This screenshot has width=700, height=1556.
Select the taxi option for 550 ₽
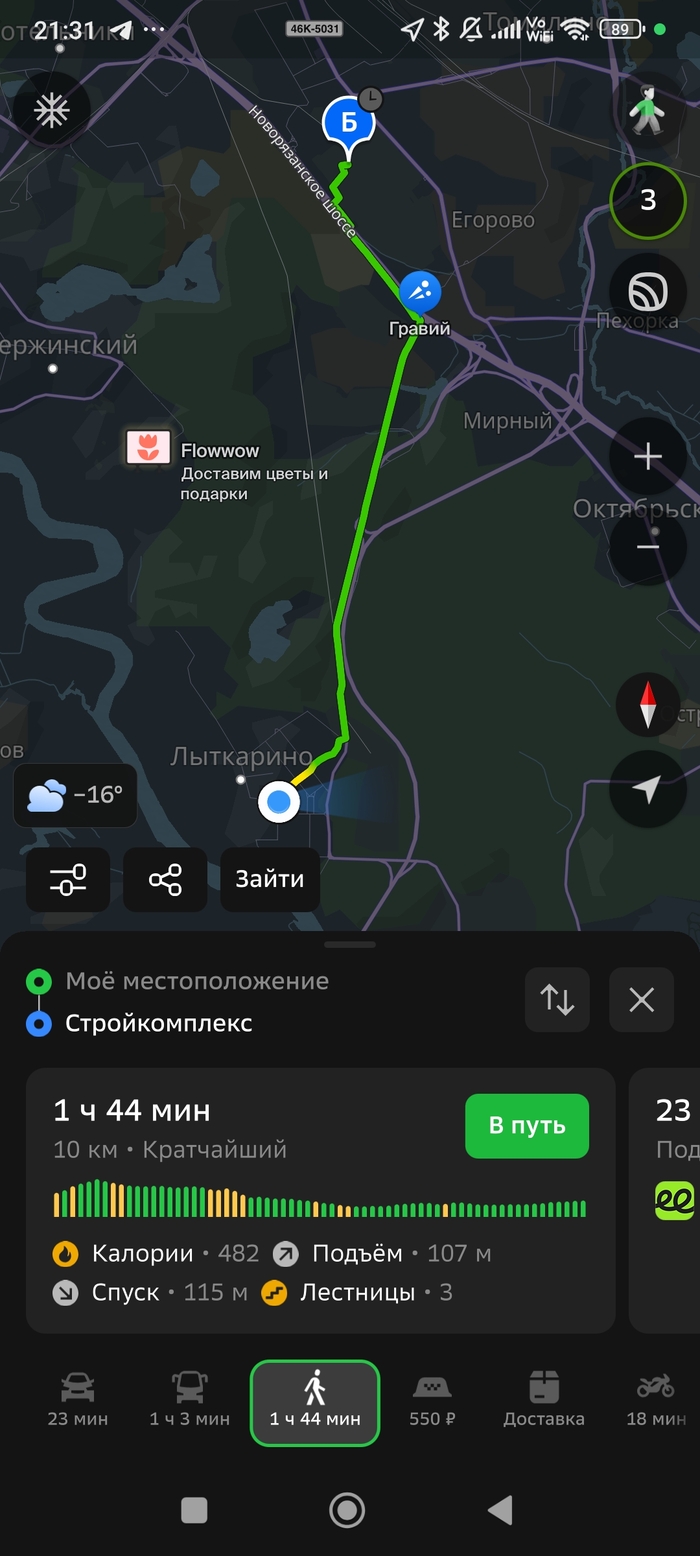click(x=432, y=1398)
